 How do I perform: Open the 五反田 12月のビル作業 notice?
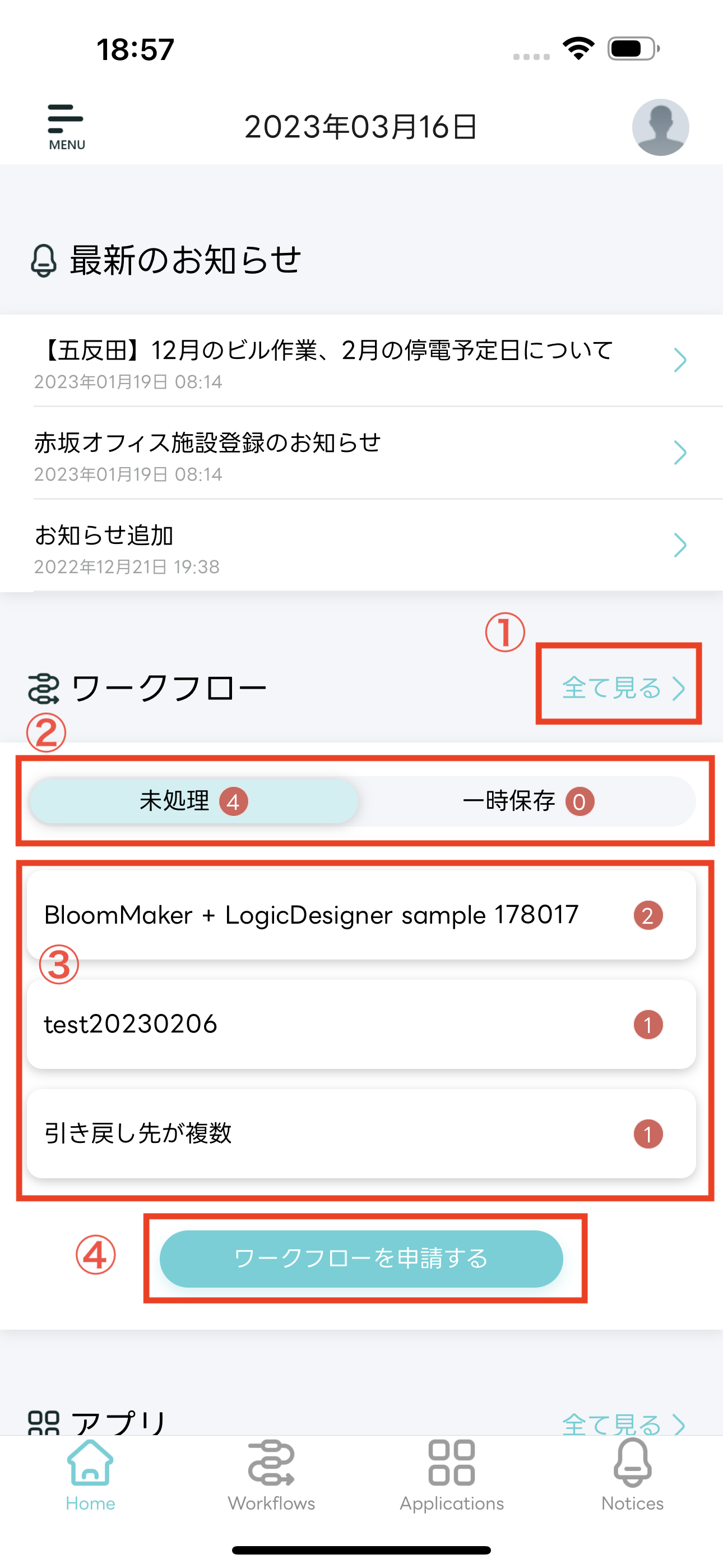[360, 361]
